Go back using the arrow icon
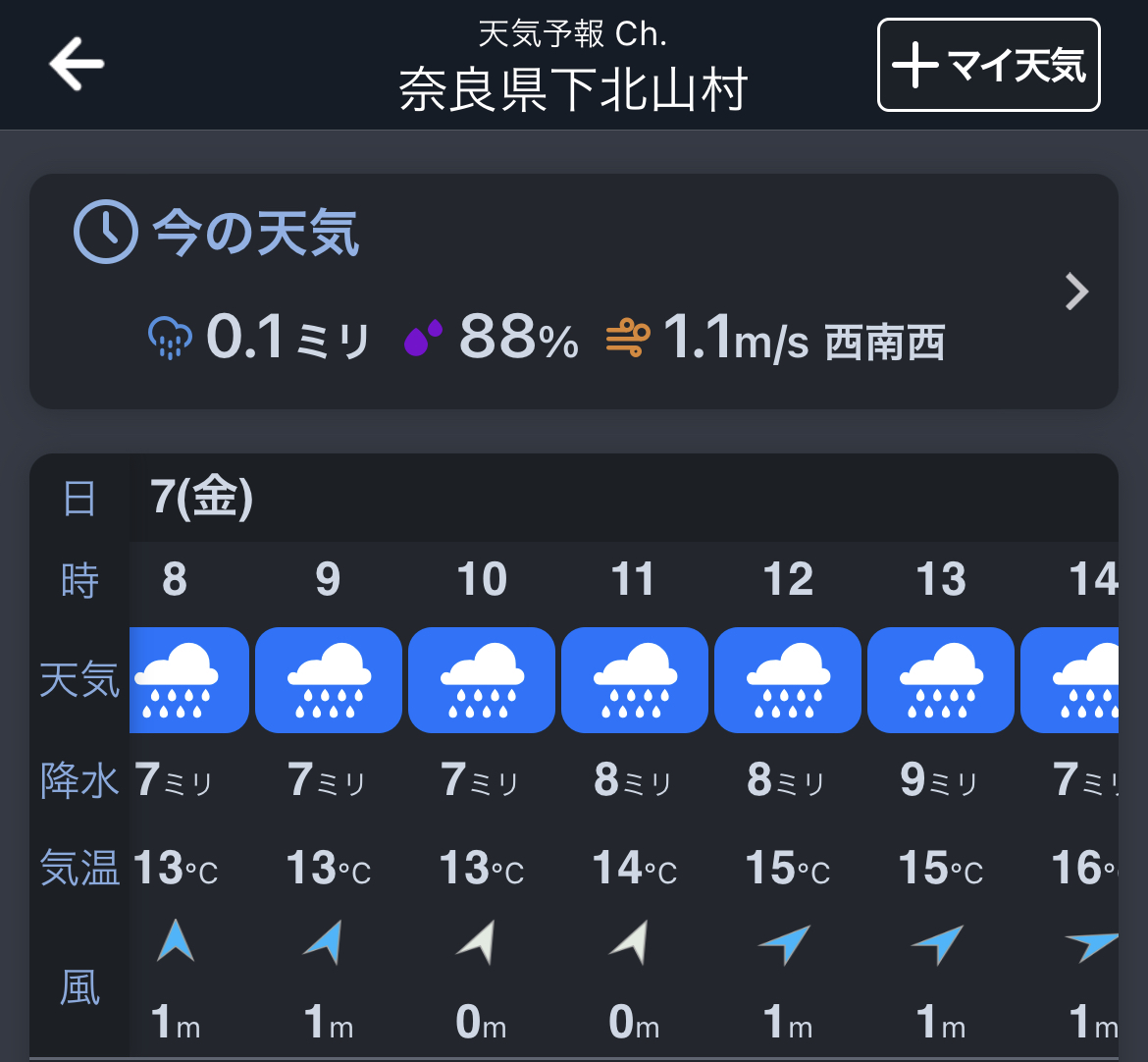The width and height of the screenshot is (1148, 1062). (x=77, y=65)
